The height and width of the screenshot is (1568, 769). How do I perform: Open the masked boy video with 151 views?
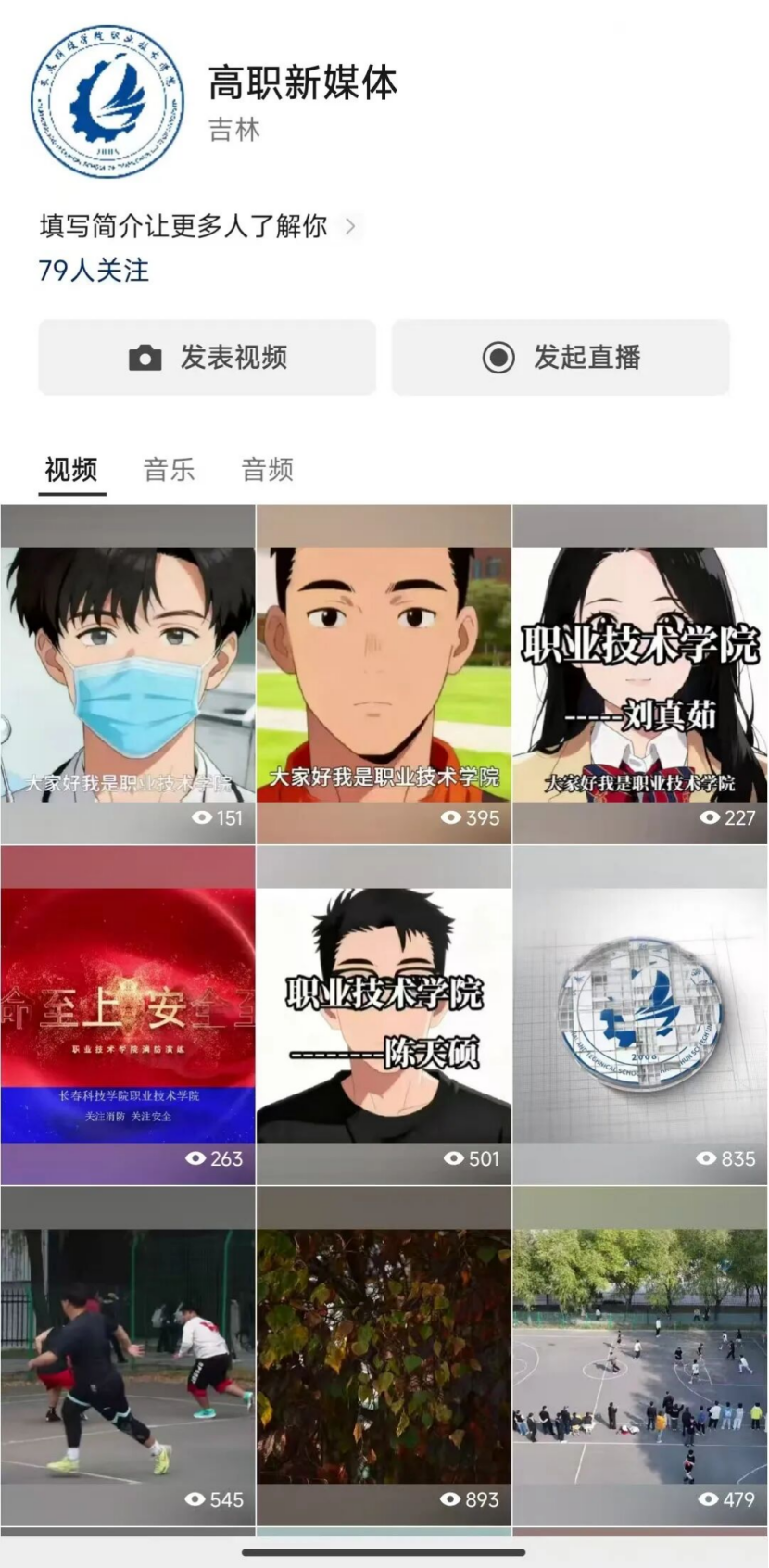tap(128, 674)
